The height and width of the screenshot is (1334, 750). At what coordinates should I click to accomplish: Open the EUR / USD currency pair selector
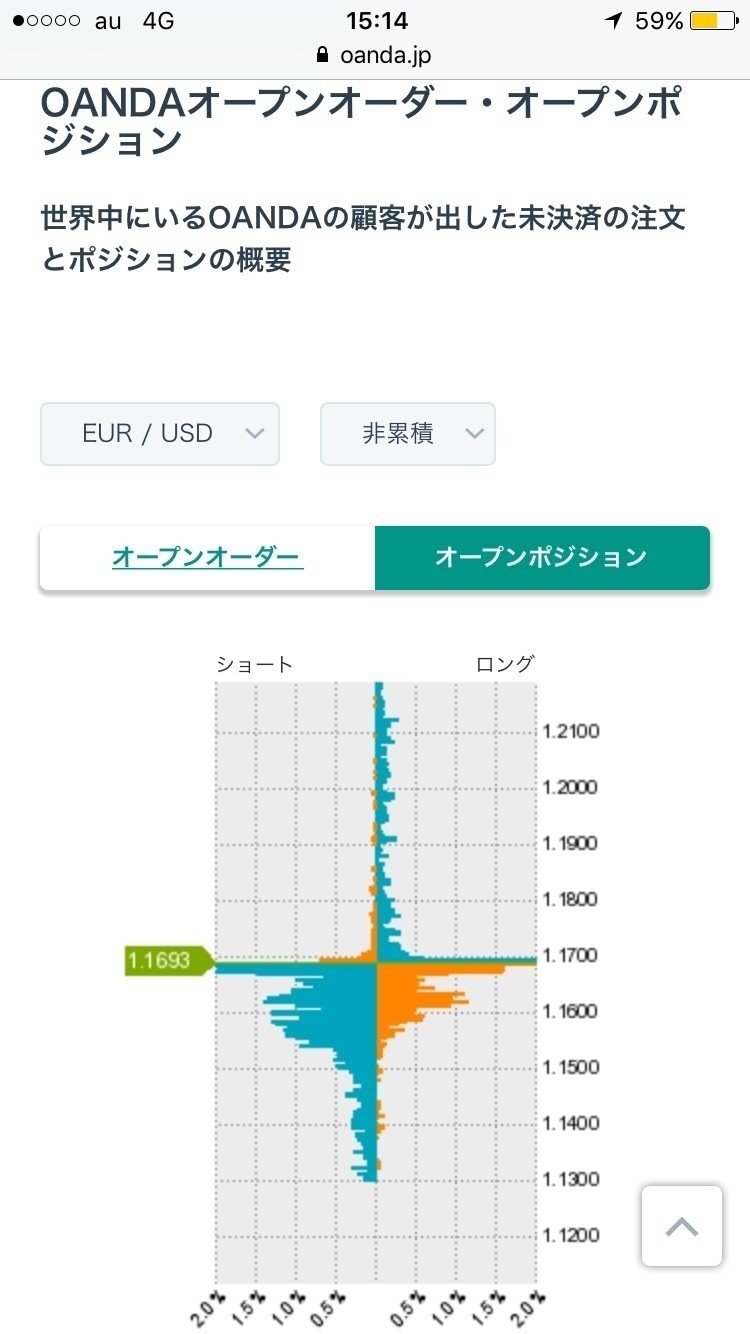tap(160, 433)
